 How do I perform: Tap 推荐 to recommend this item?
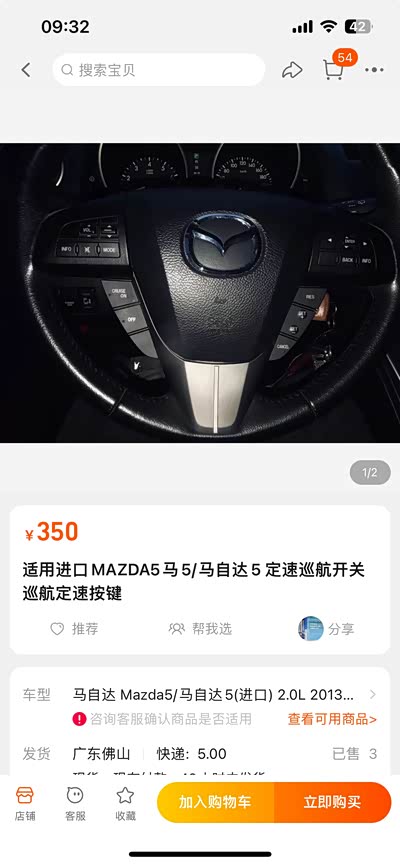click(74, 628)
